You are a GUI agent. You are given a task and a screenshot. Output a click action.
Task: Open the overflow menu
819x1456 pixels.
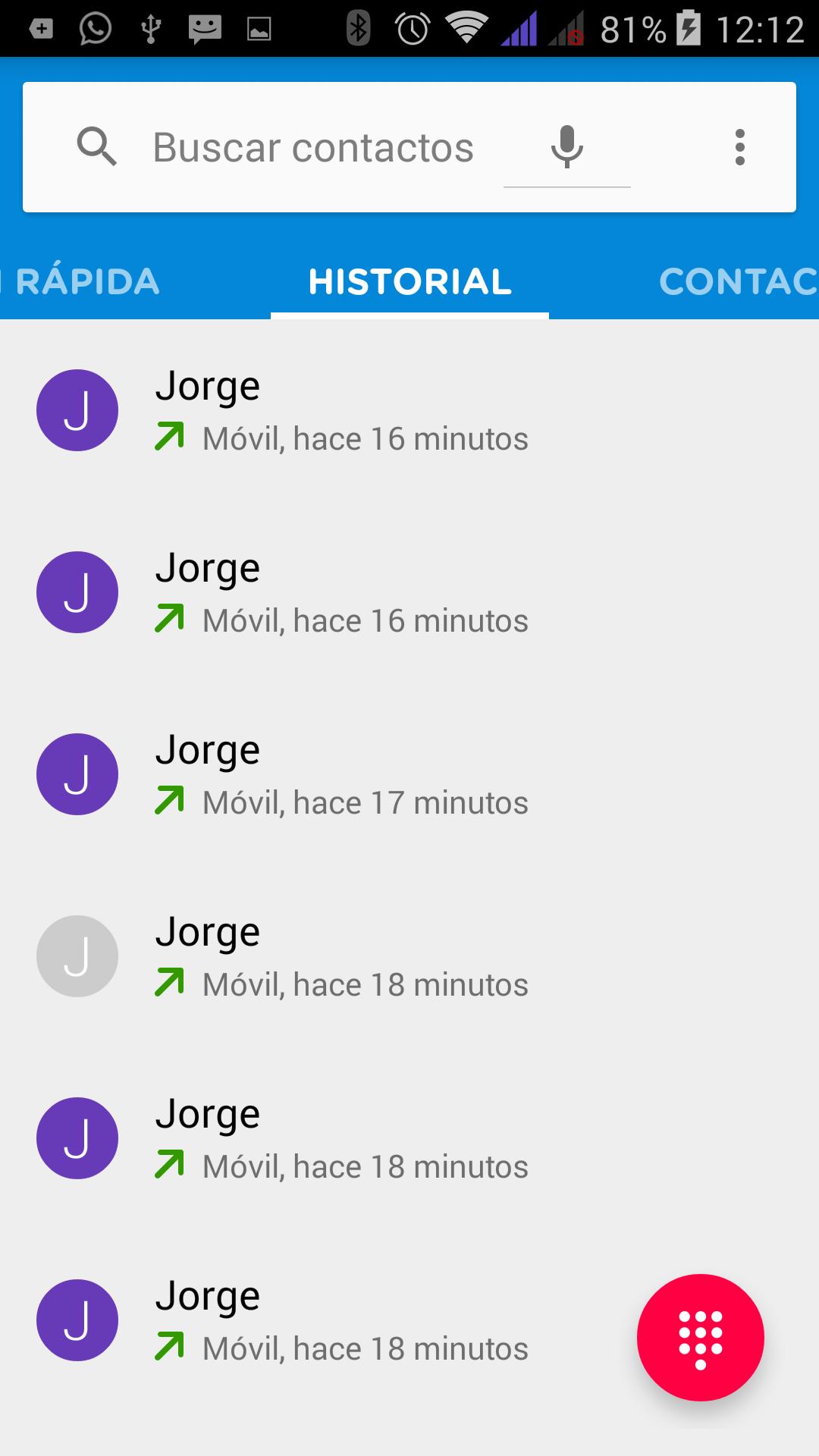pos(739,146)
